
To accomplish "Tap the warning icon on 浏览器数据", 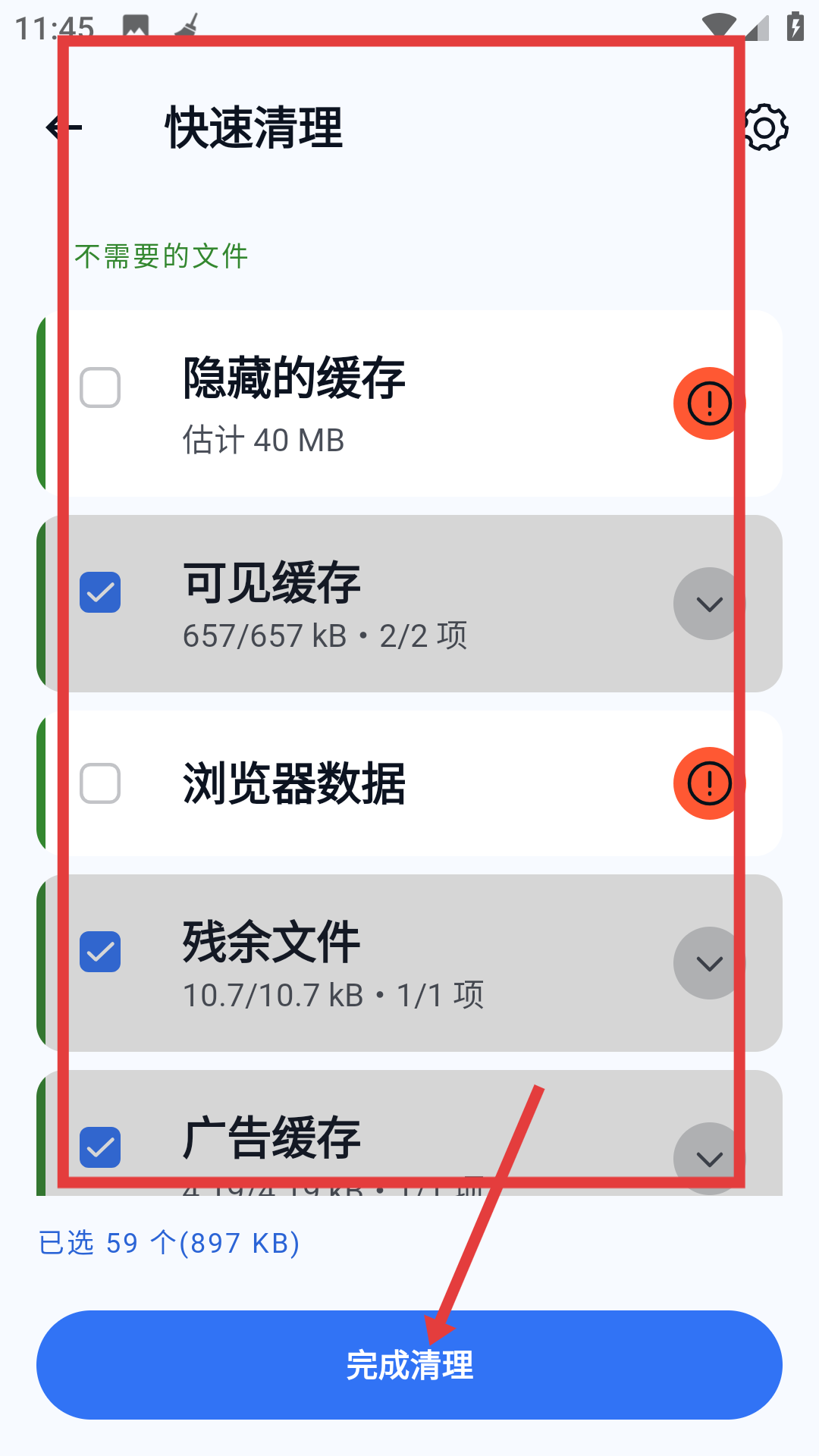I will pyautogui.click(x=709, y=783).
